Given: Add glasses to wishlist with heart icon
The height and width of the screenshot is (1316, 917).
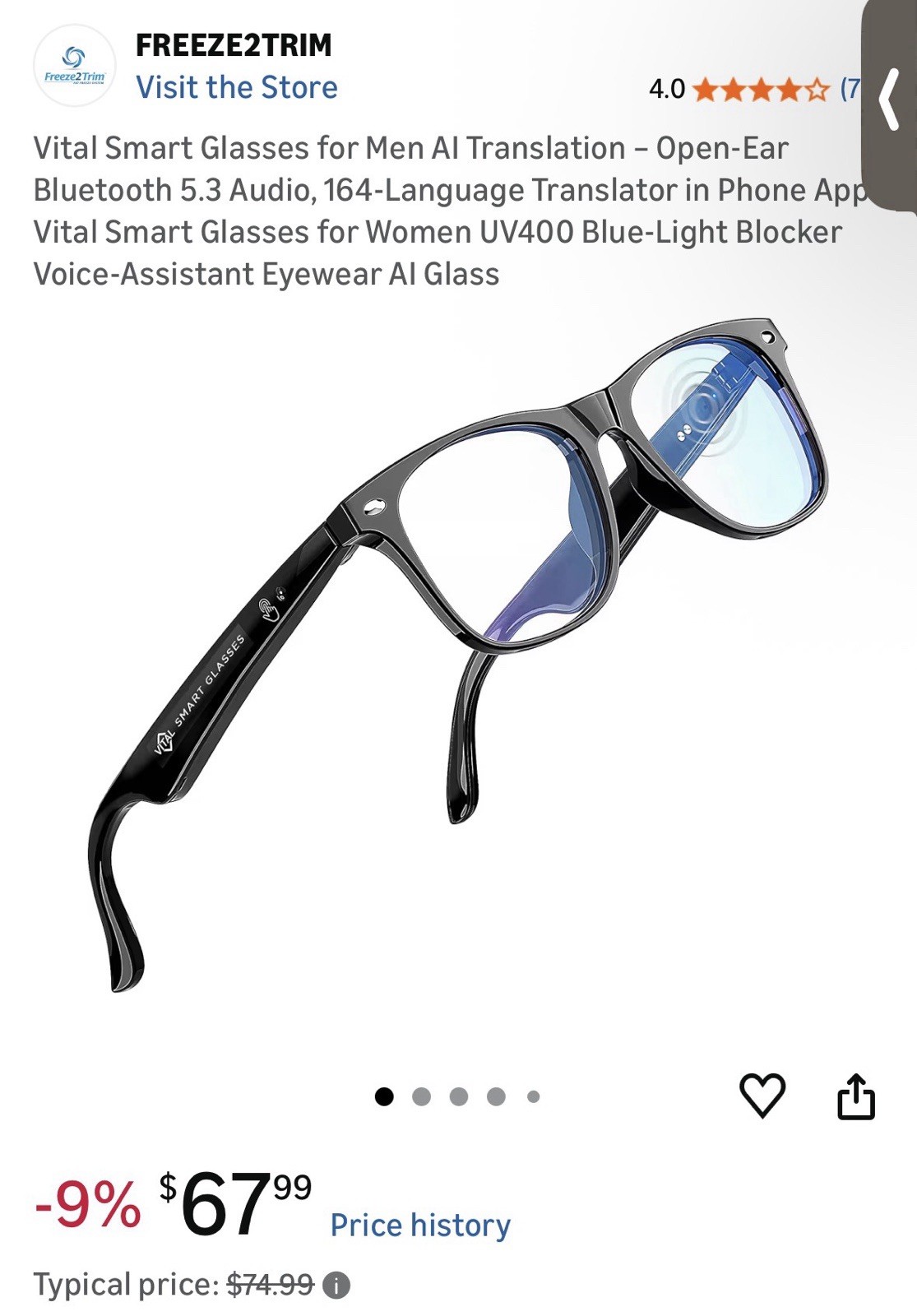Looking at the screenshot, I should (x=762, y=1096).
